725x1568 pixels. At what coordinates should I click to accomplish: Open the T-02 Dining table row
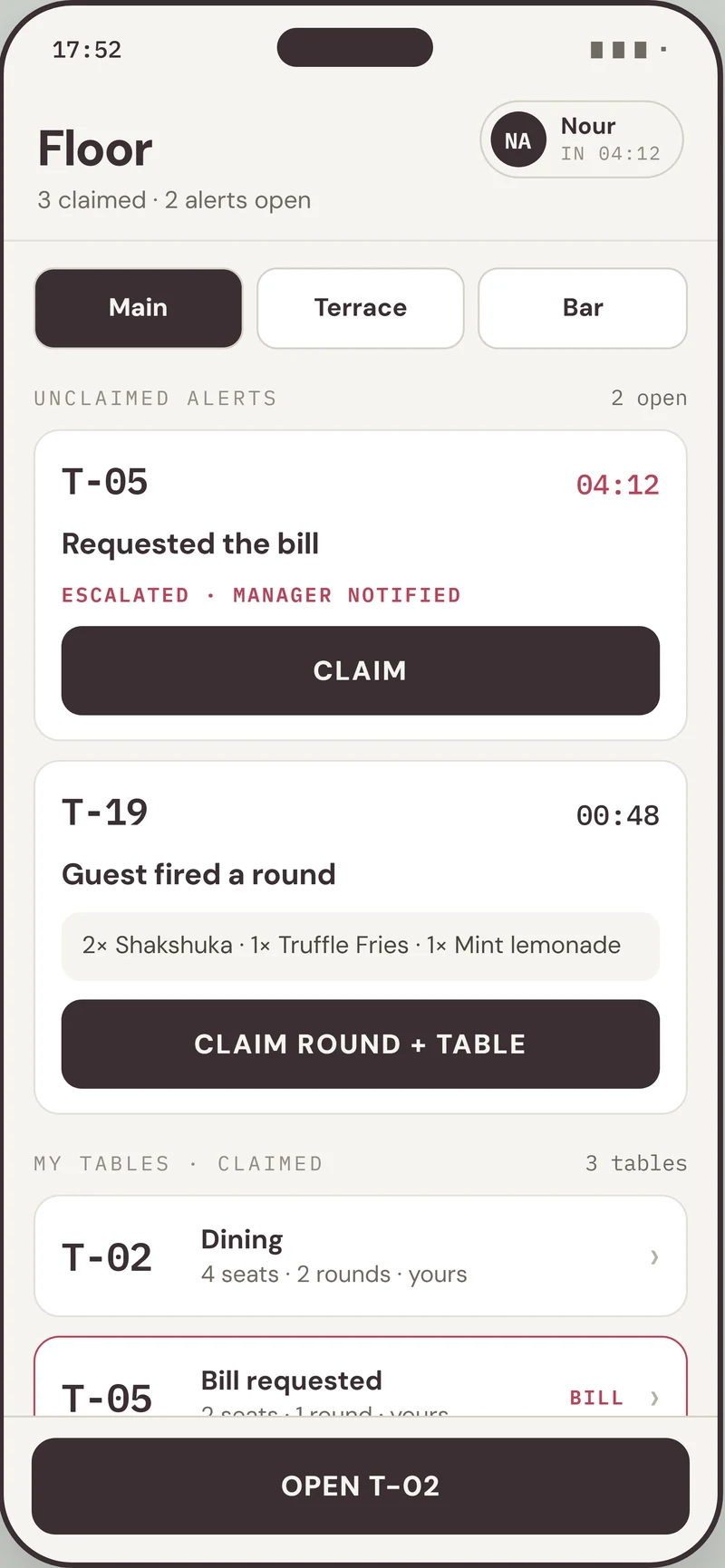(361, 1255)
